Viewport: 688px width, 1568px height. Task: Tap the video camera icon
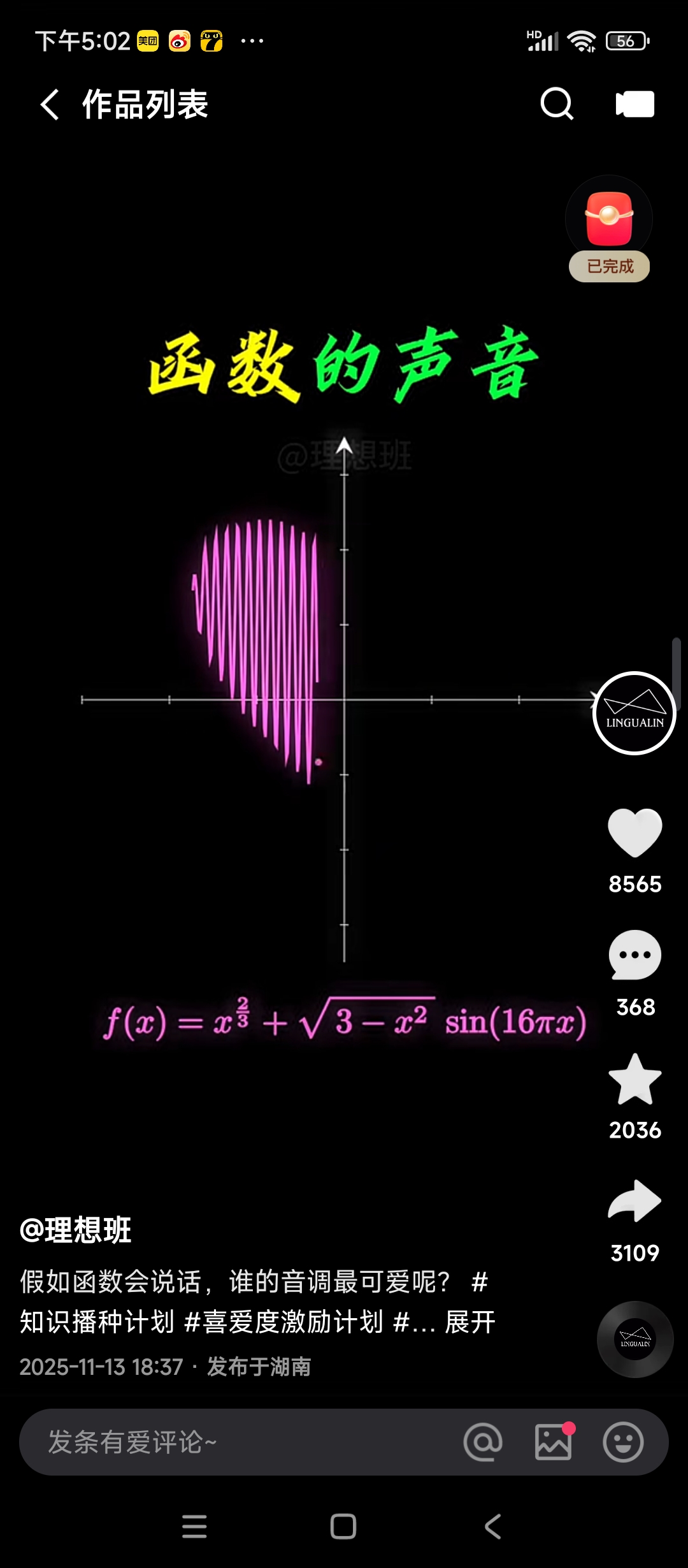pyautogui.click(x=635, y=105)
